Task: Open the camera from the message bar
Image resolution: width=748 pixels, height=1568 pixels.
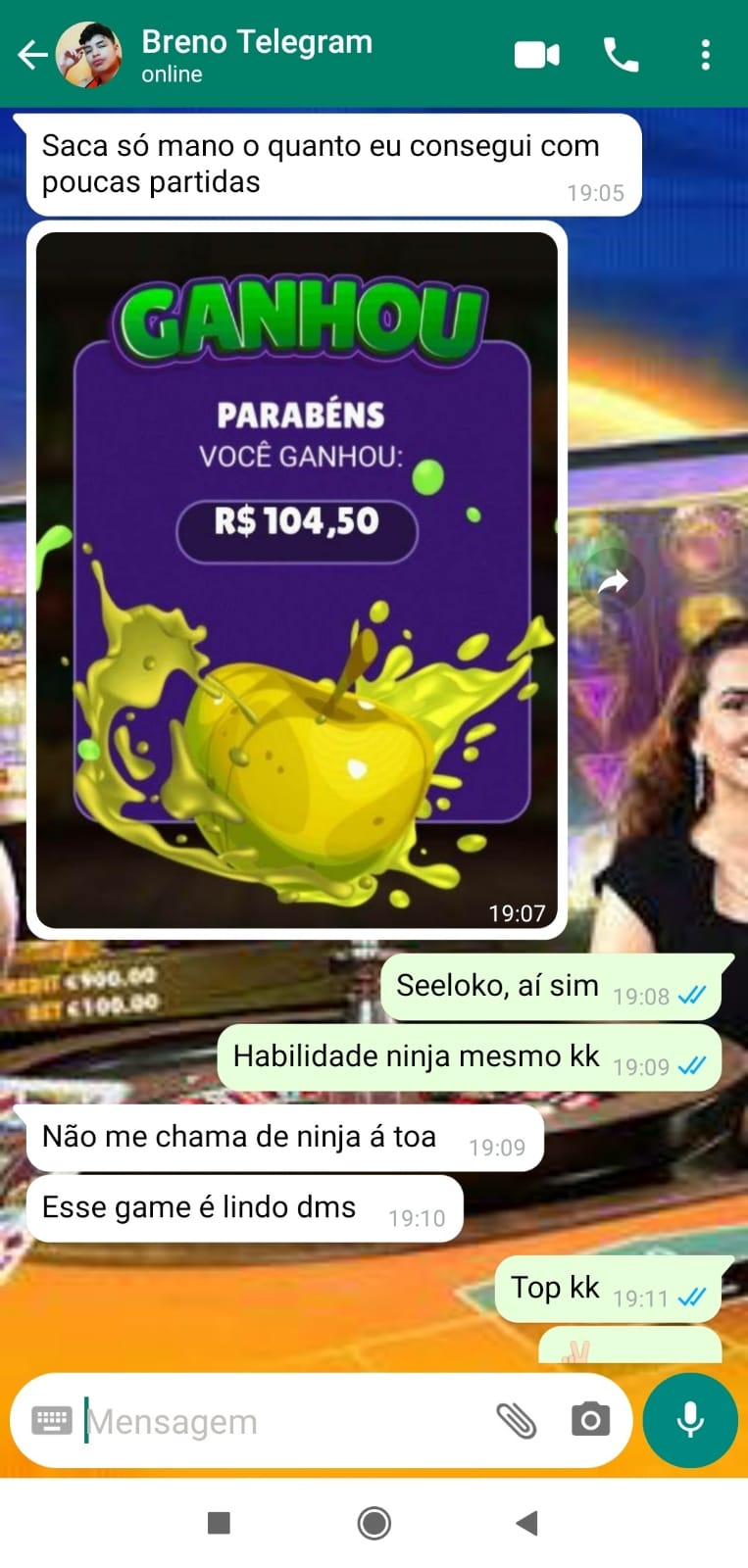Action: [590, 1420]
